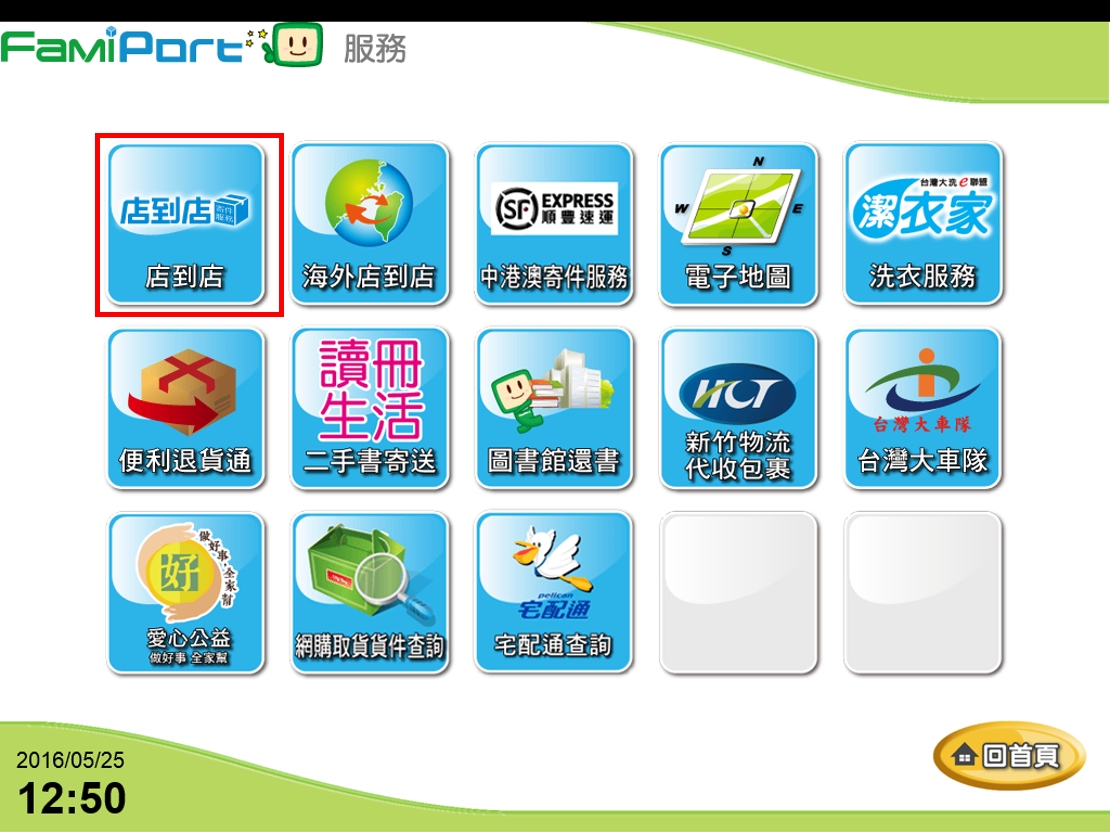
Task: Choose the 洗衣服務 laundry tile
Action: coord(922,224)
